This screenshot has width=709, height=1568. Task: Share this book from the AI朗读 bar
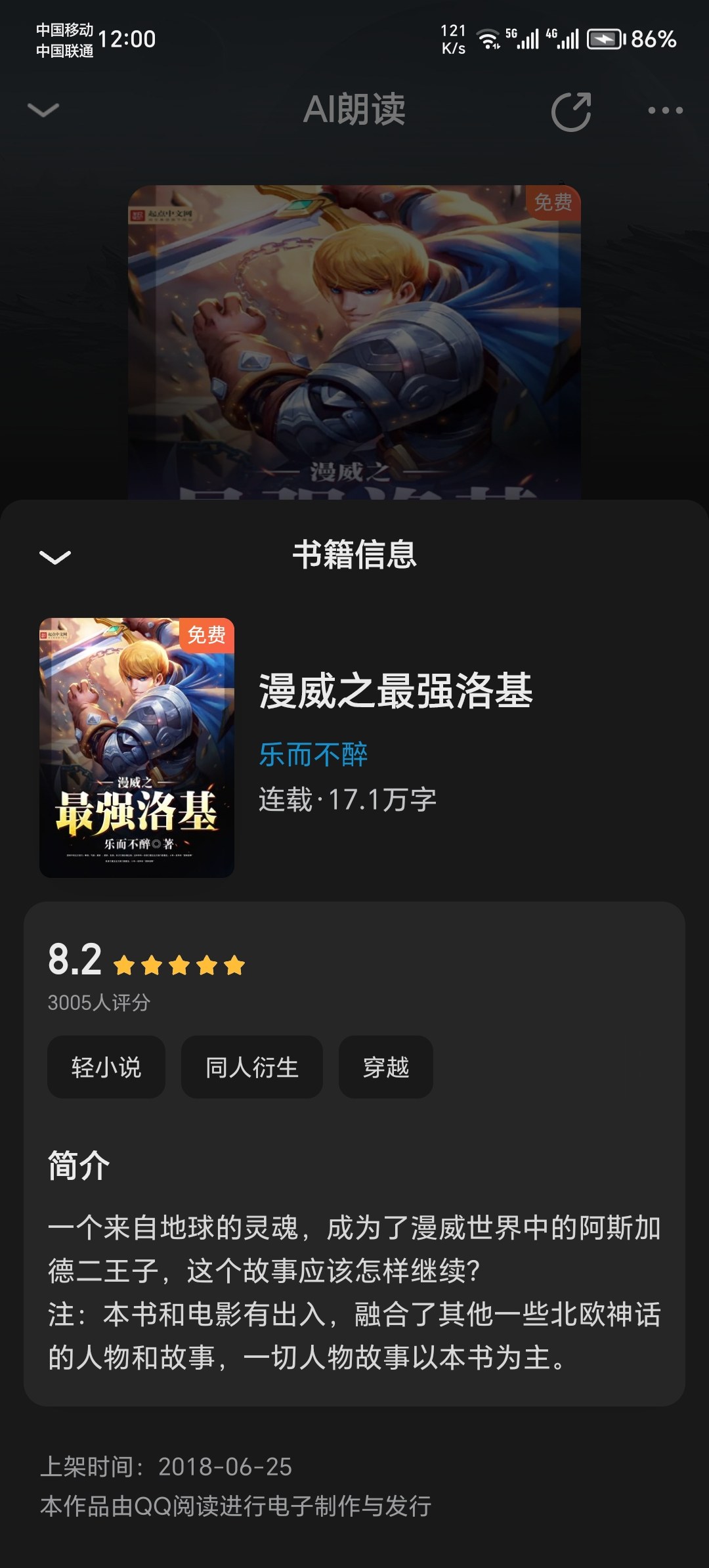(571, 110)
